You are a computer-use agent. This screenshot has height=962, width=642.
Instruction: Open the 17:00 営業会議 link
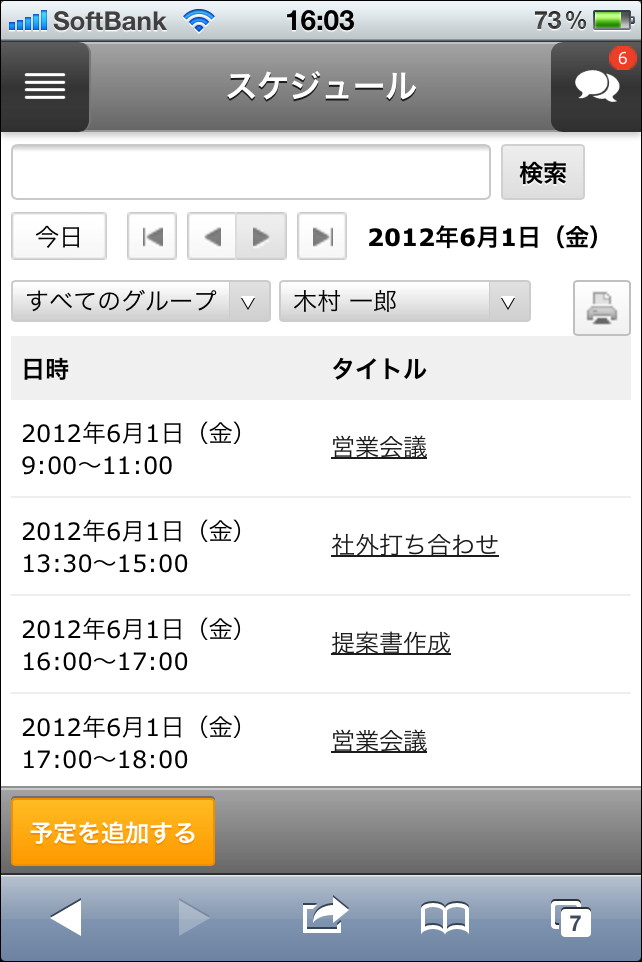[379, 741]
